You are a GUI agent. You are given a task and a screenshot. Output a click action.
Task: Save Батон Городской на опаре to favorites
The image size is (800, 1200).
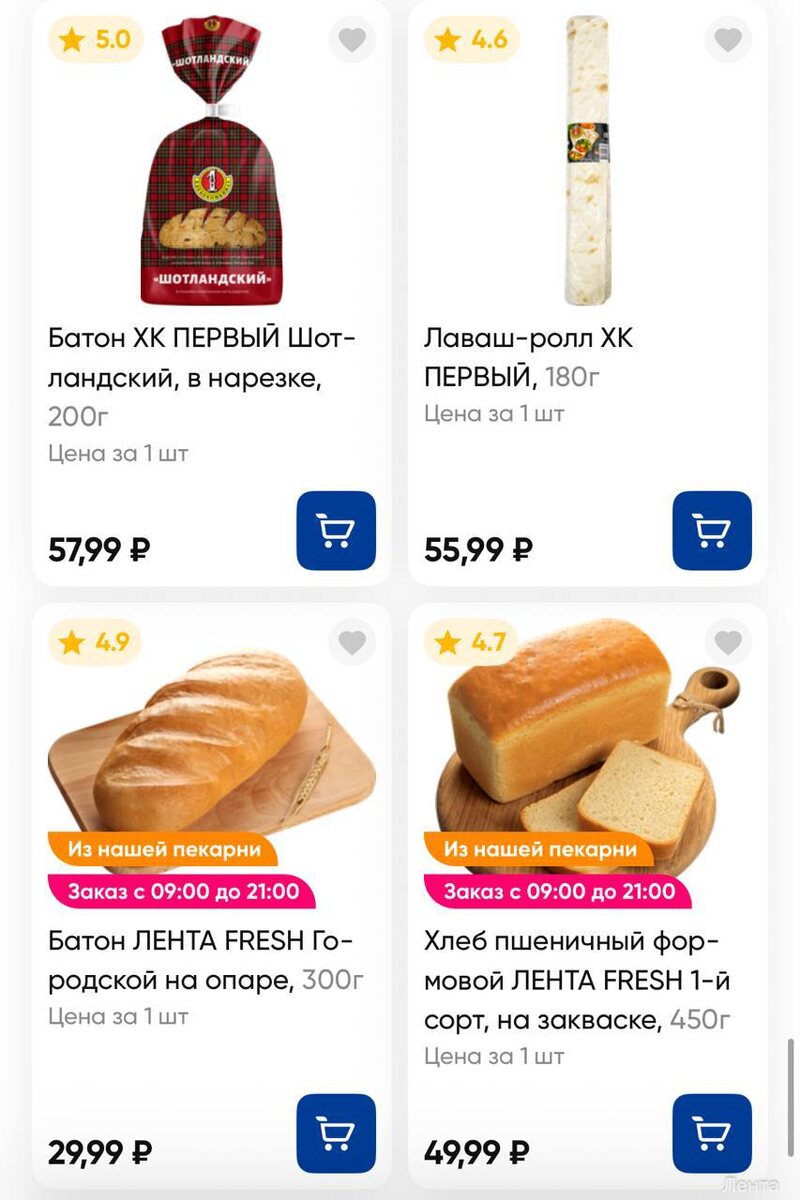pyautogui.click(x=352, y=643)
